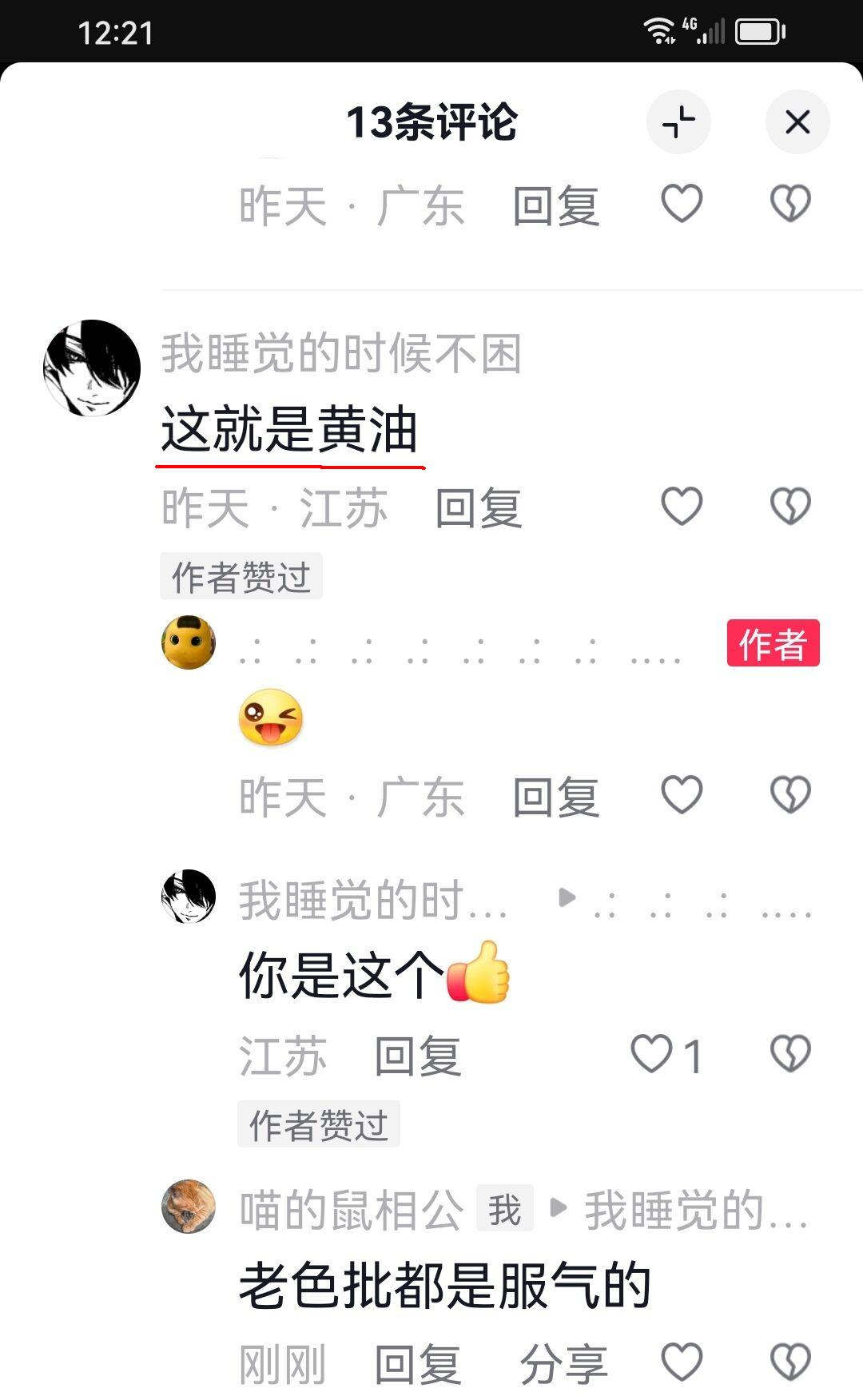Open 喵的鼠相公 profile avatar

pos(189,1207)
